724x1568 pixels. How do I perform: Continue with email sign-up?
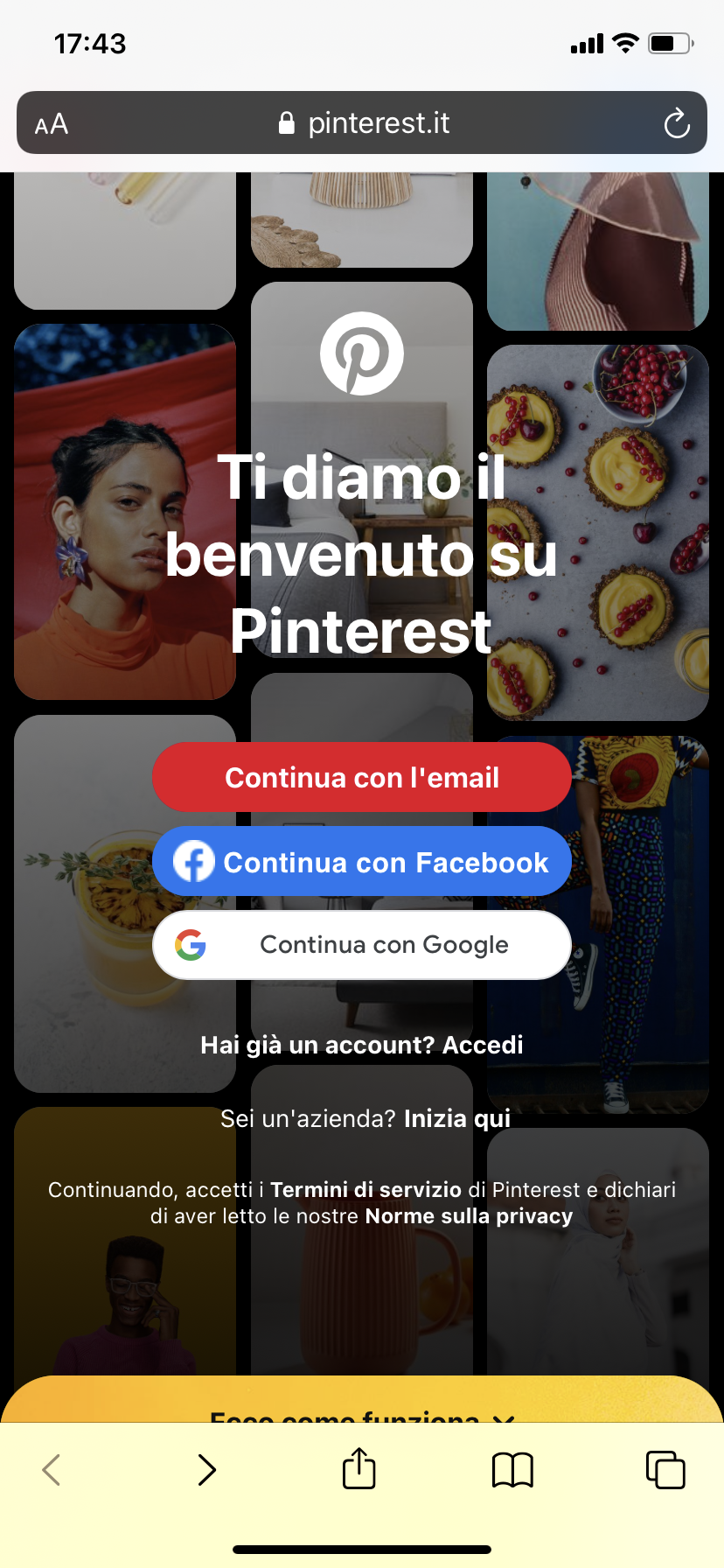click(x=361, y=777)
